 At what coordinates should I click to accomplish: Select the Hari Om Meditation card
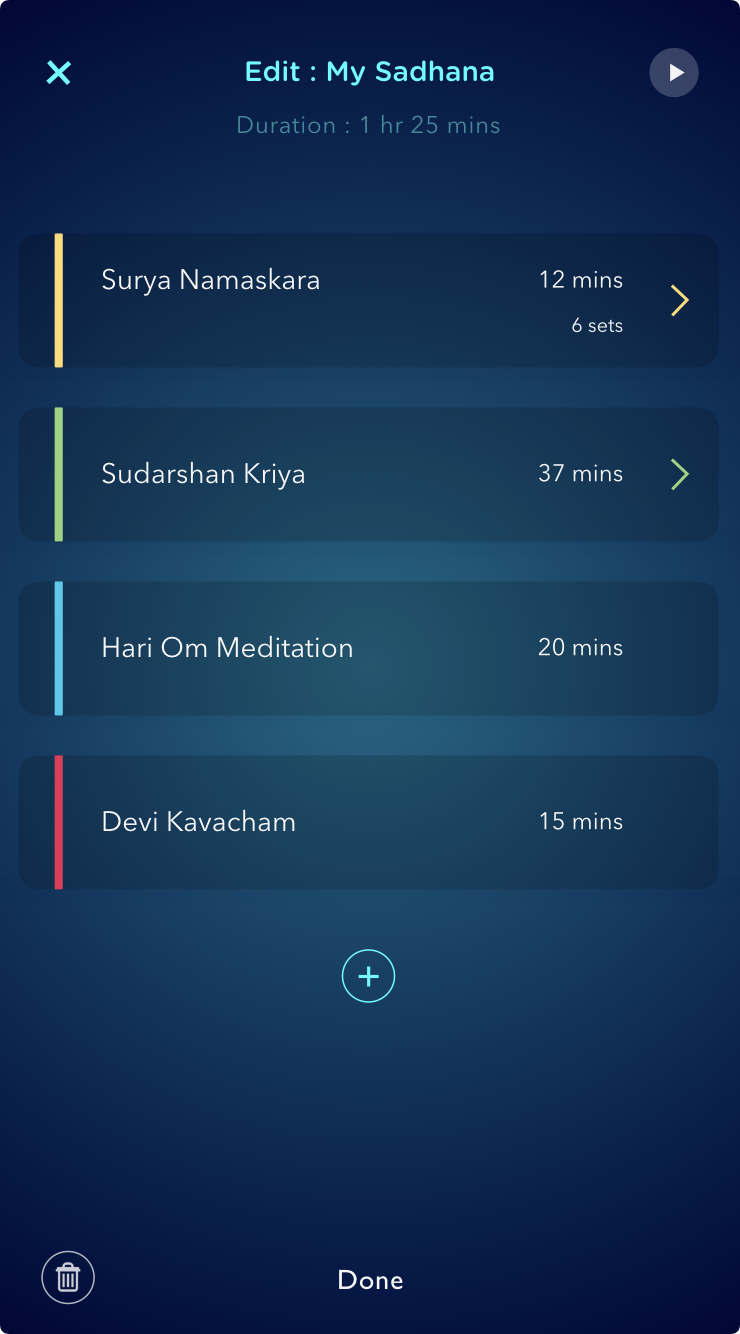pyautogui.click(x=369, y=648)
